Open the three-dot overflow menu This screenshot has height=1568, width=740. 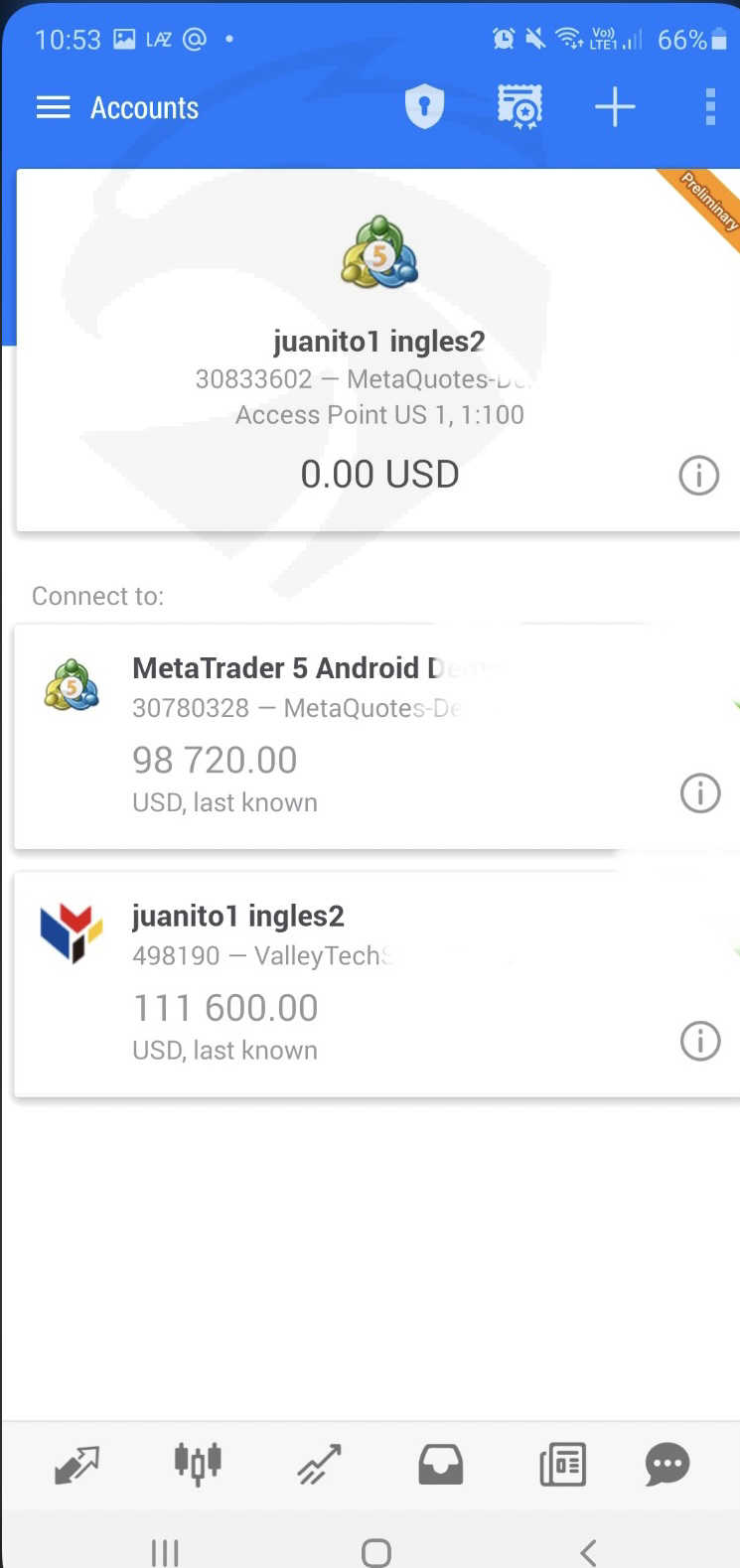click(x=709, y=106)
